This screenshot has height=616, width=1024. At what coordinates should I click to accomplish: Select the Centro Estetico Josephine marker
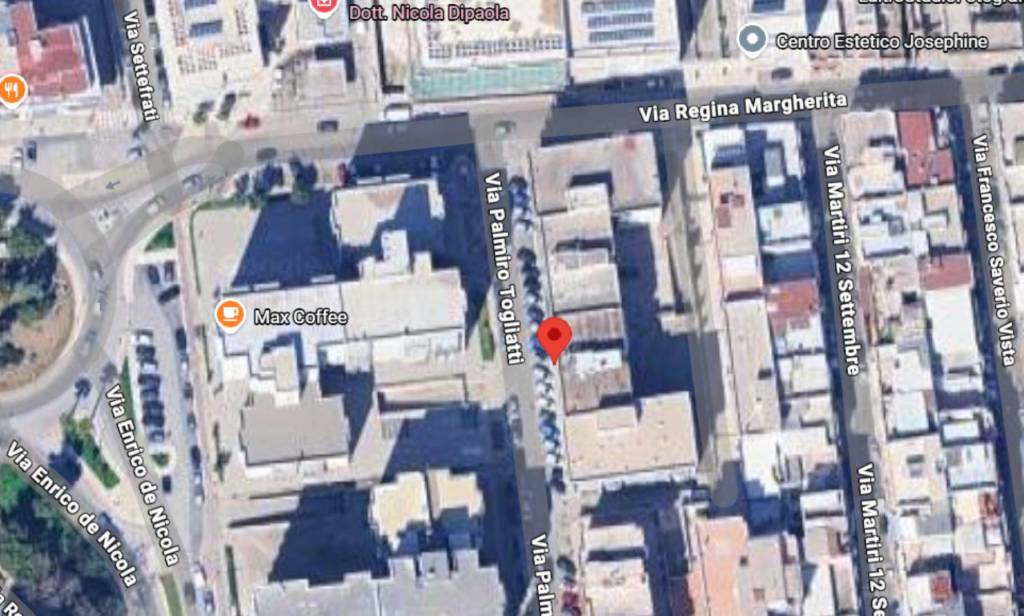(x=752, y=41)
